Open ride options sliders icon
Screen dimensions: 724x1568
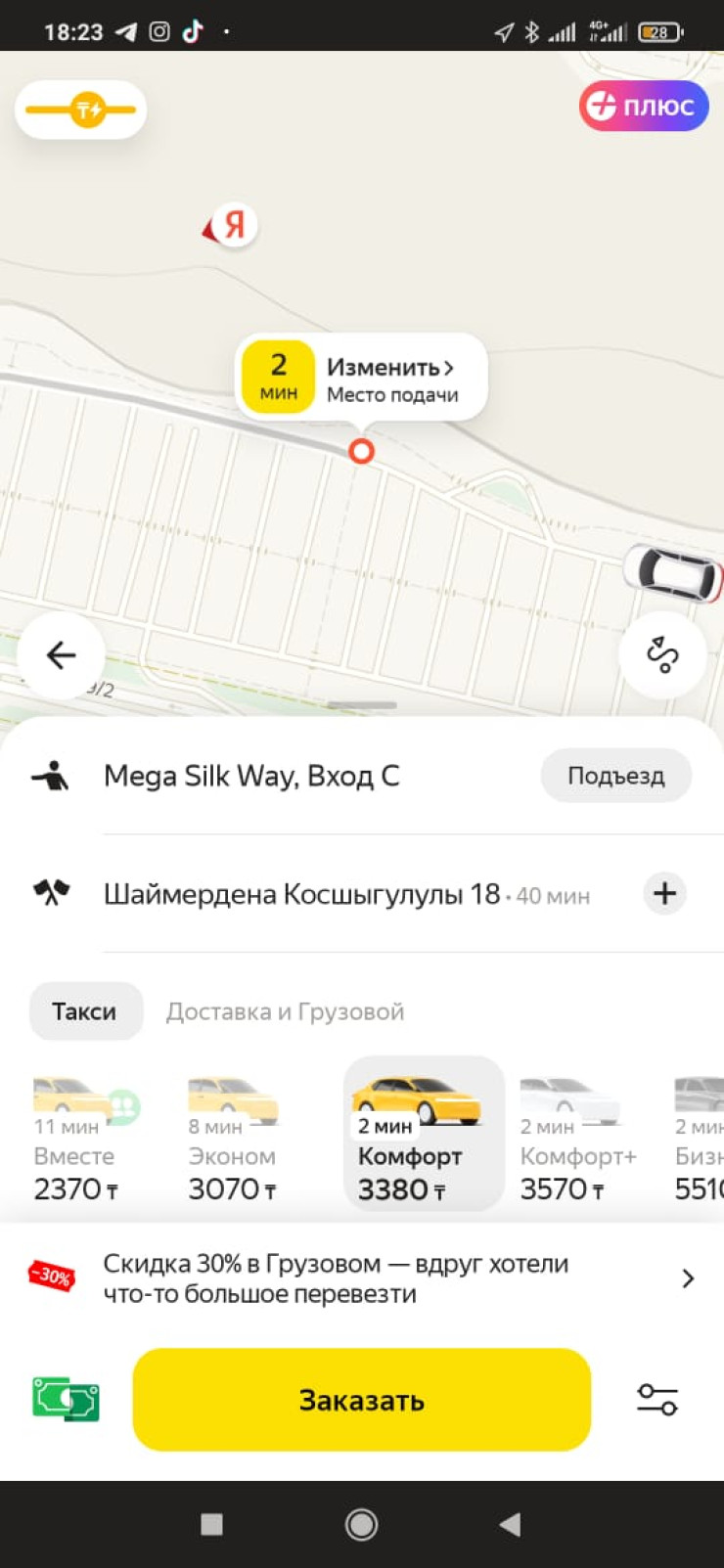[656, 1400]
